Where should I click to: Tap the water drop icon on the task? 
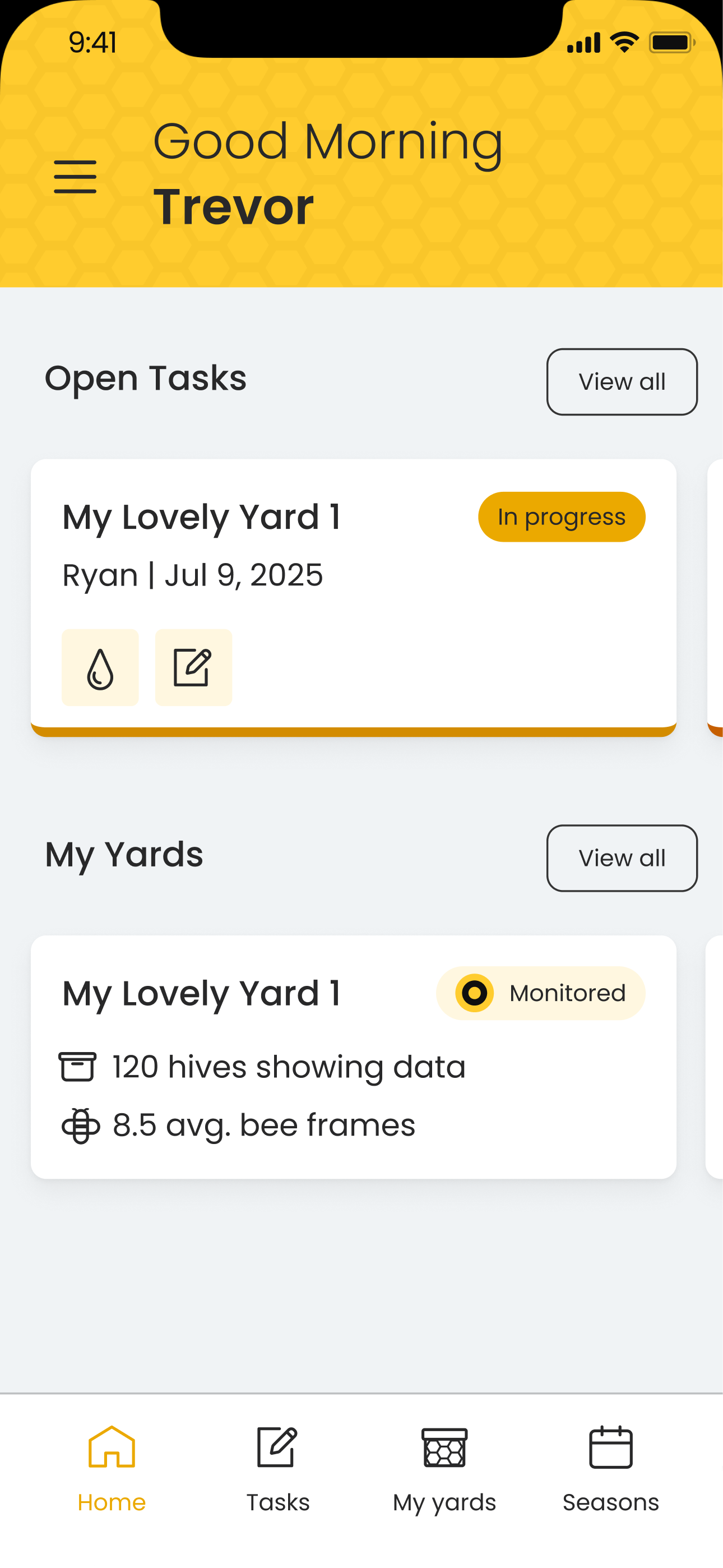point(100,667)
